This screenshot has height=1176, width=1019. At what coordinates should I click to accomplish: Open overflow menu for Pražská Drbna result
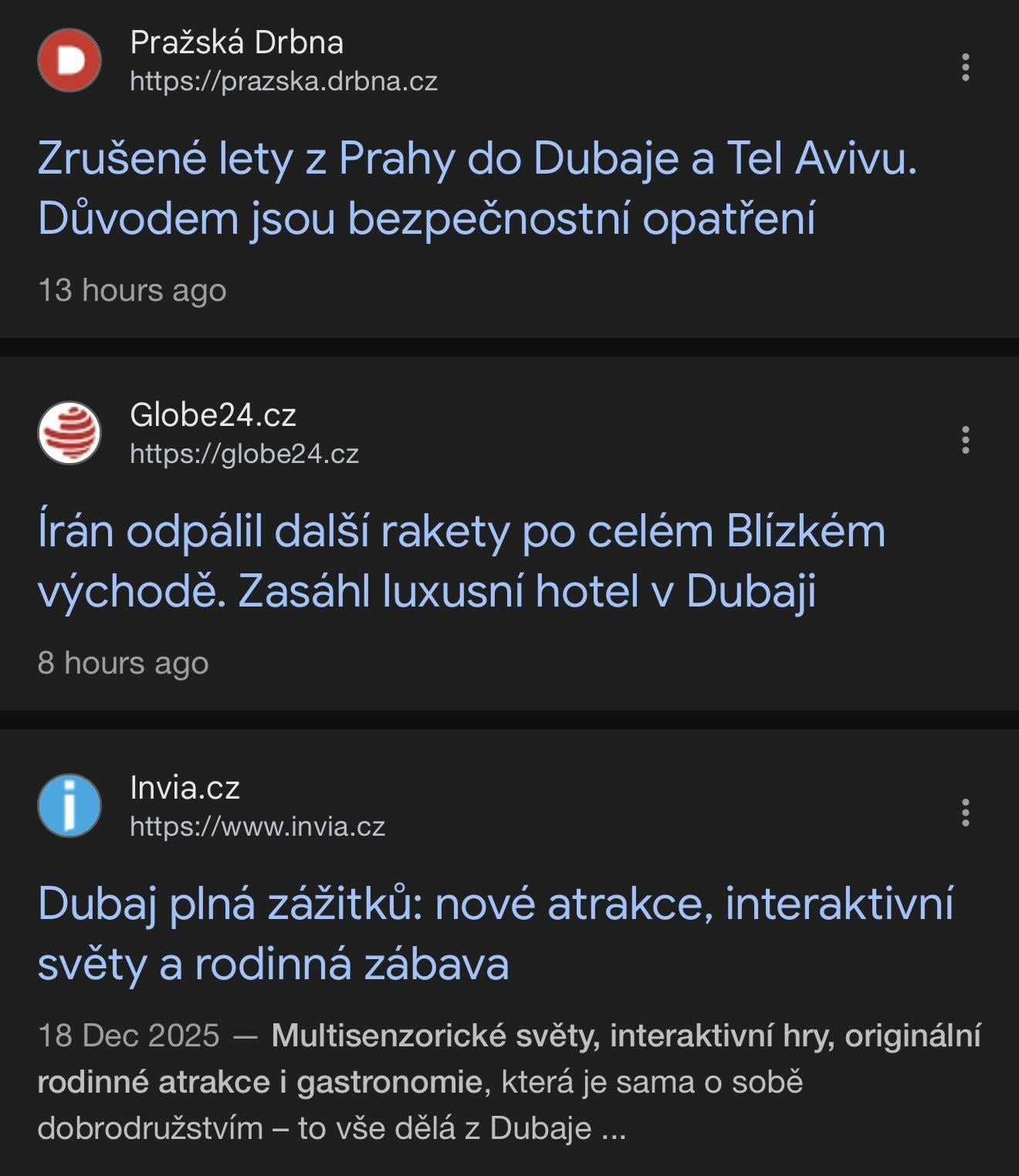pyautogui.click(x=965, y=67)
